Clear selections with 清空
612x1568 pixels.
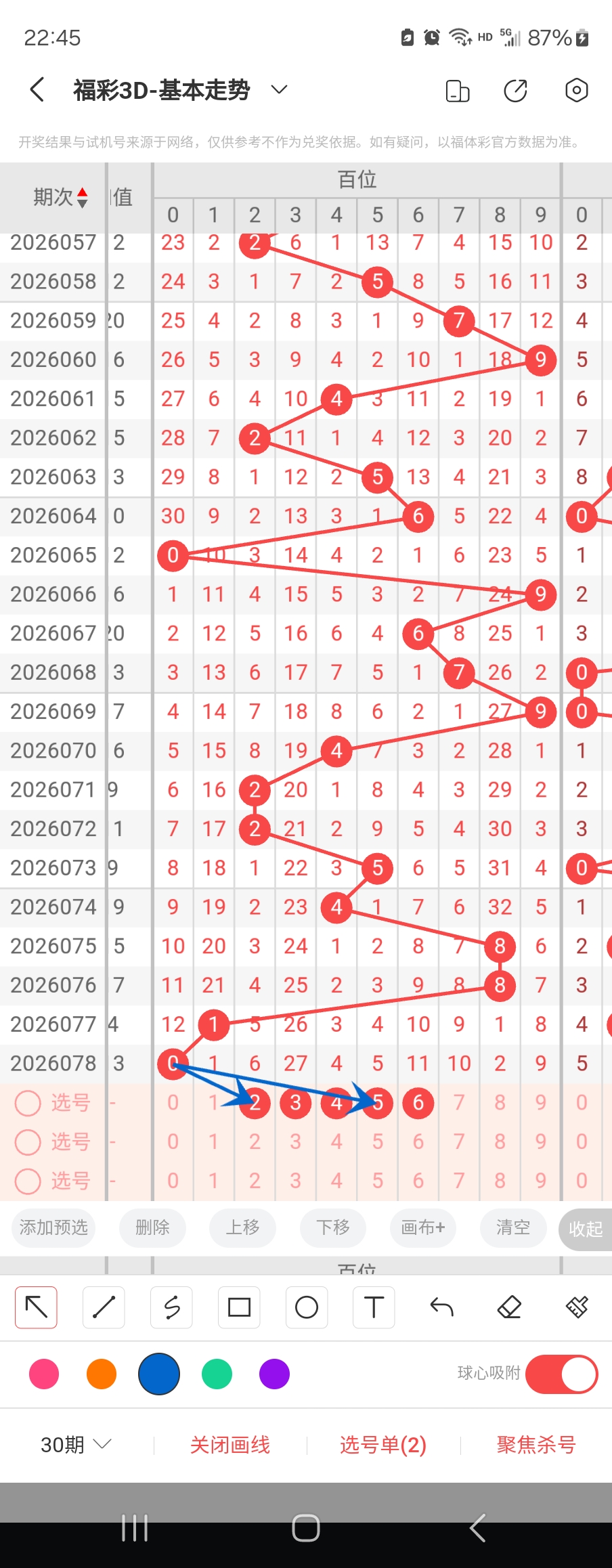512,1227
